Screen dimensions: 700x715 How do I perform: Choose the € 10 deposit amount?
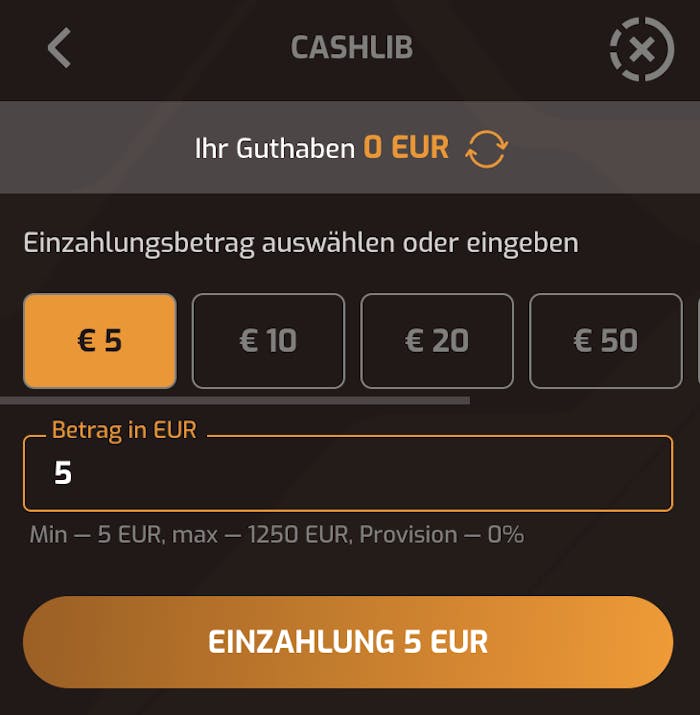click(268, 341)
